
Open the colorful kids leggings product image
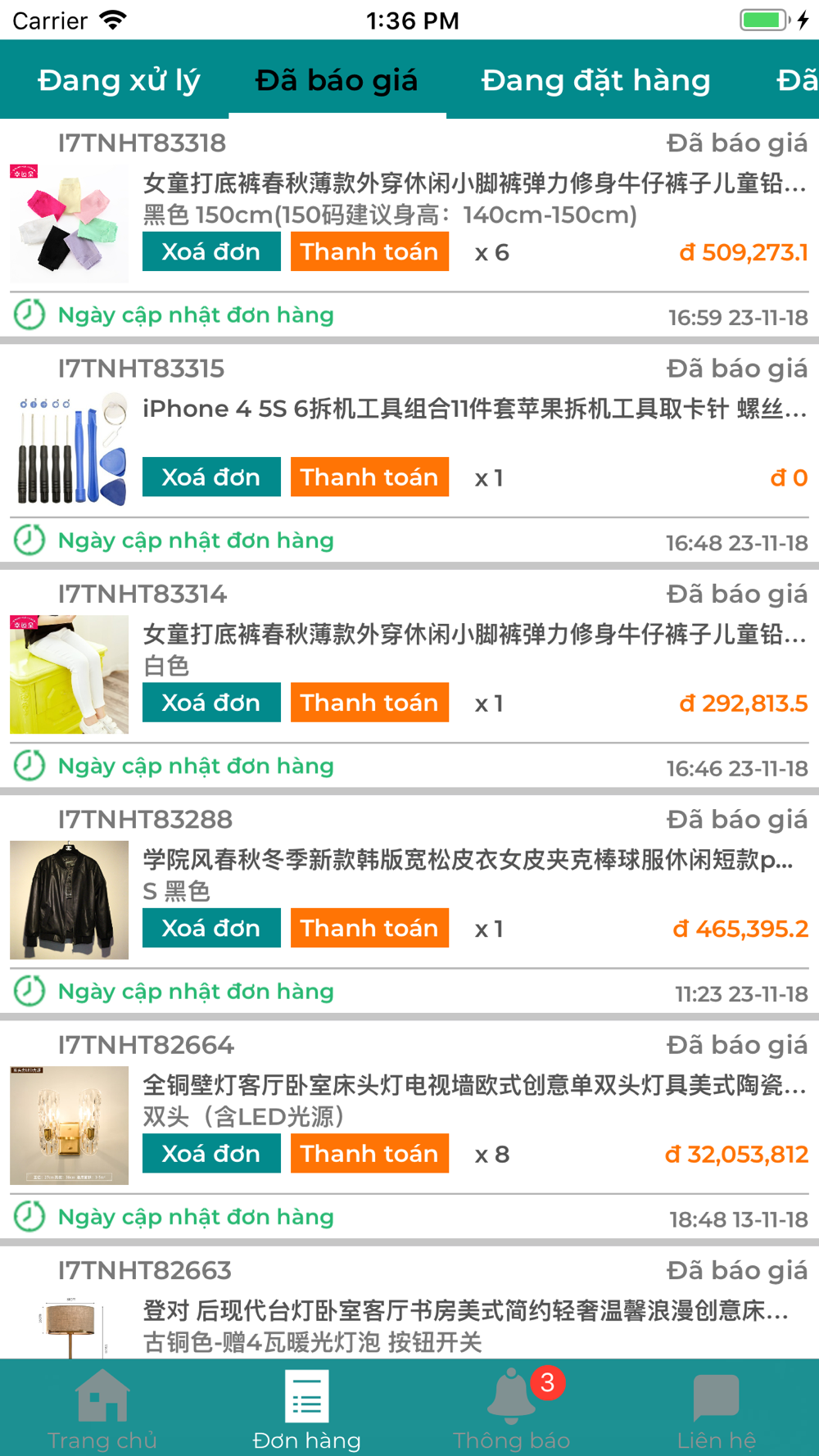coord(70,224)
